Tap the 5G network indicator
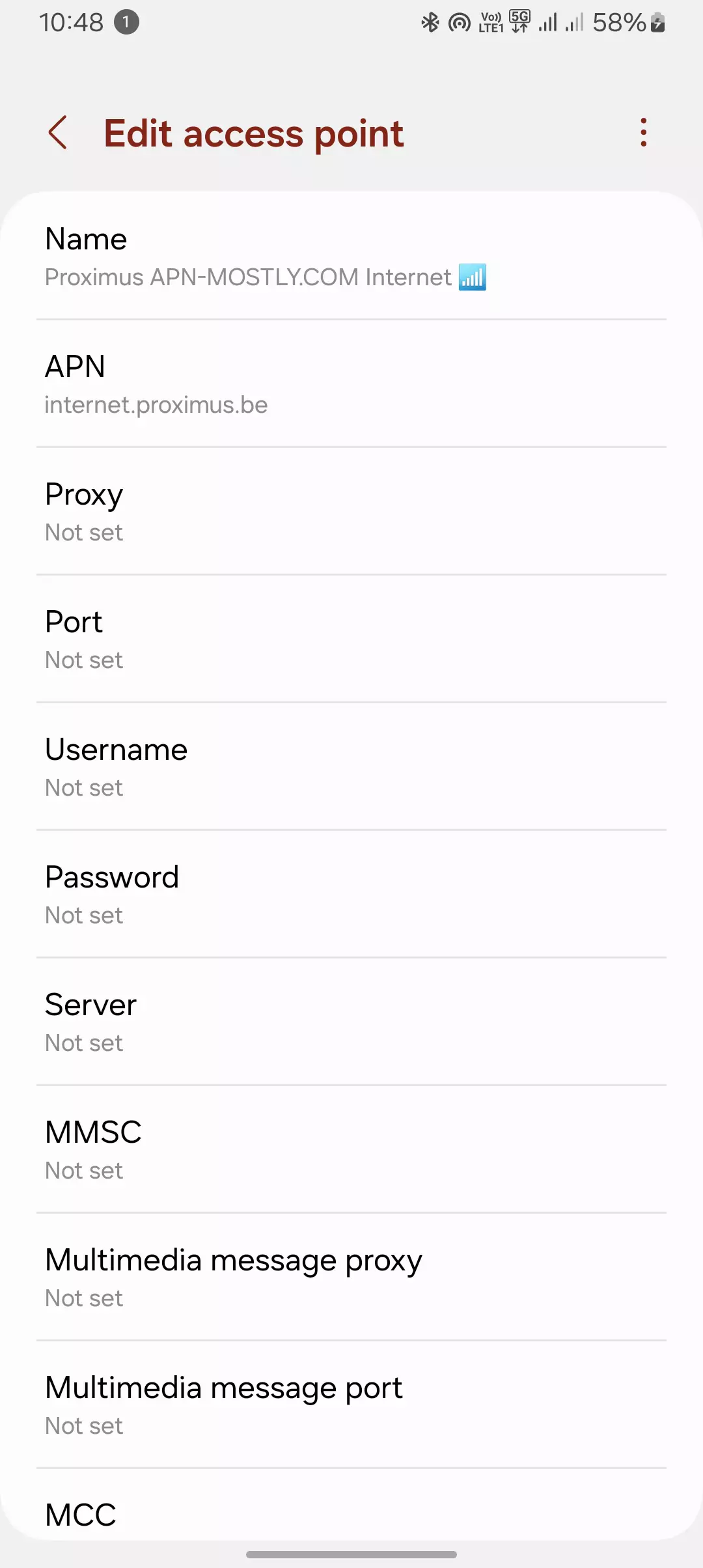Screen dimensions: 703x1568 (519, 21)
